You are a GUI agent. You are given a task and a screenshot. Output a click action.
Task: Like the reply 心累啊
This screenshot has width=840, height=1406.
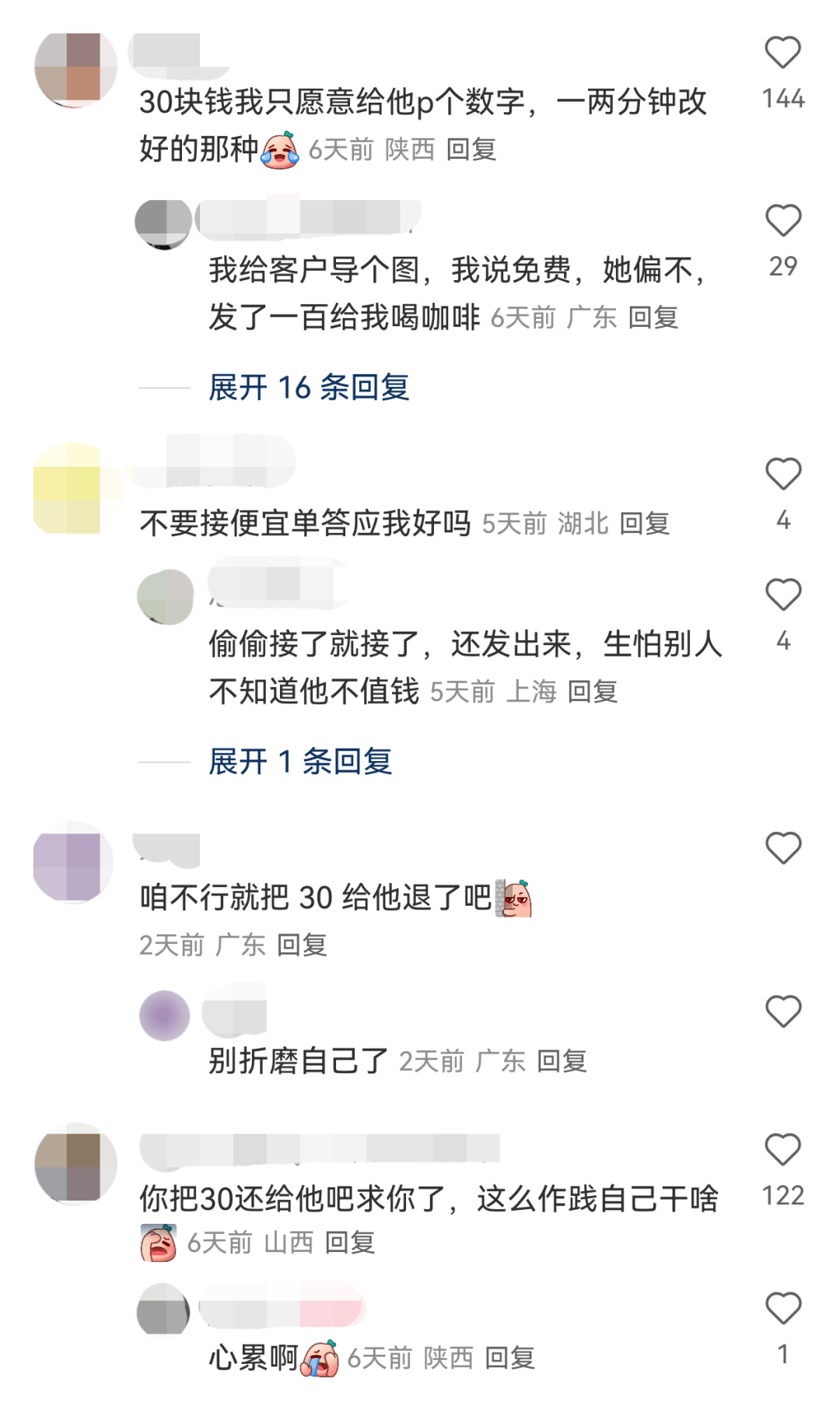[x=782, y=1309]
